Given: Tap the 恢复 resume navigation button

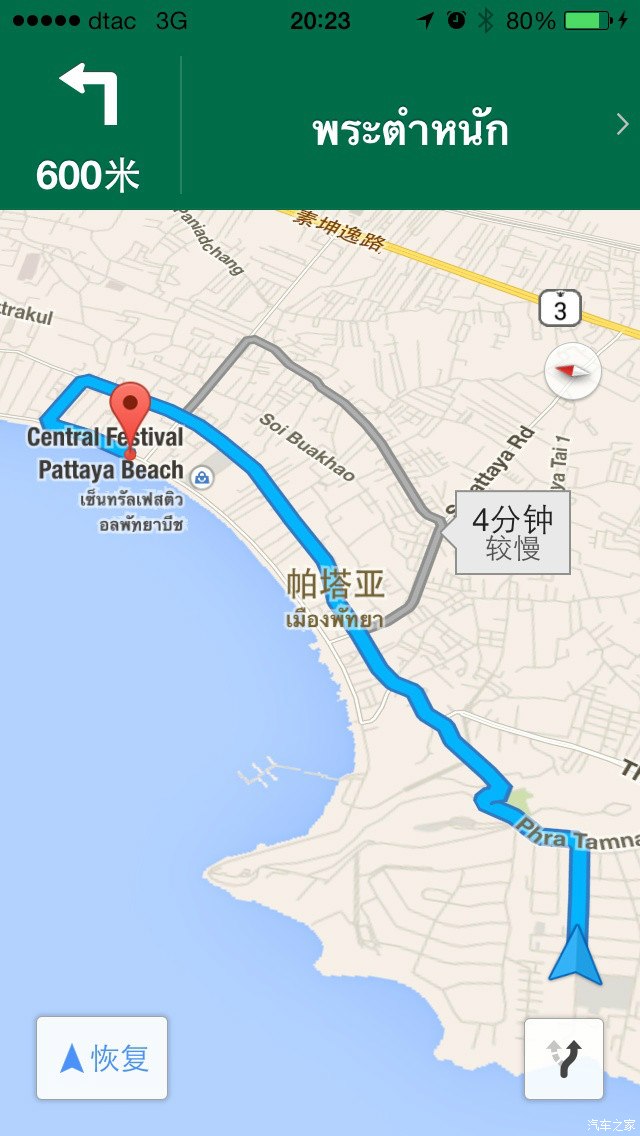Looking at the screenshot, I should pos(102,1058).
